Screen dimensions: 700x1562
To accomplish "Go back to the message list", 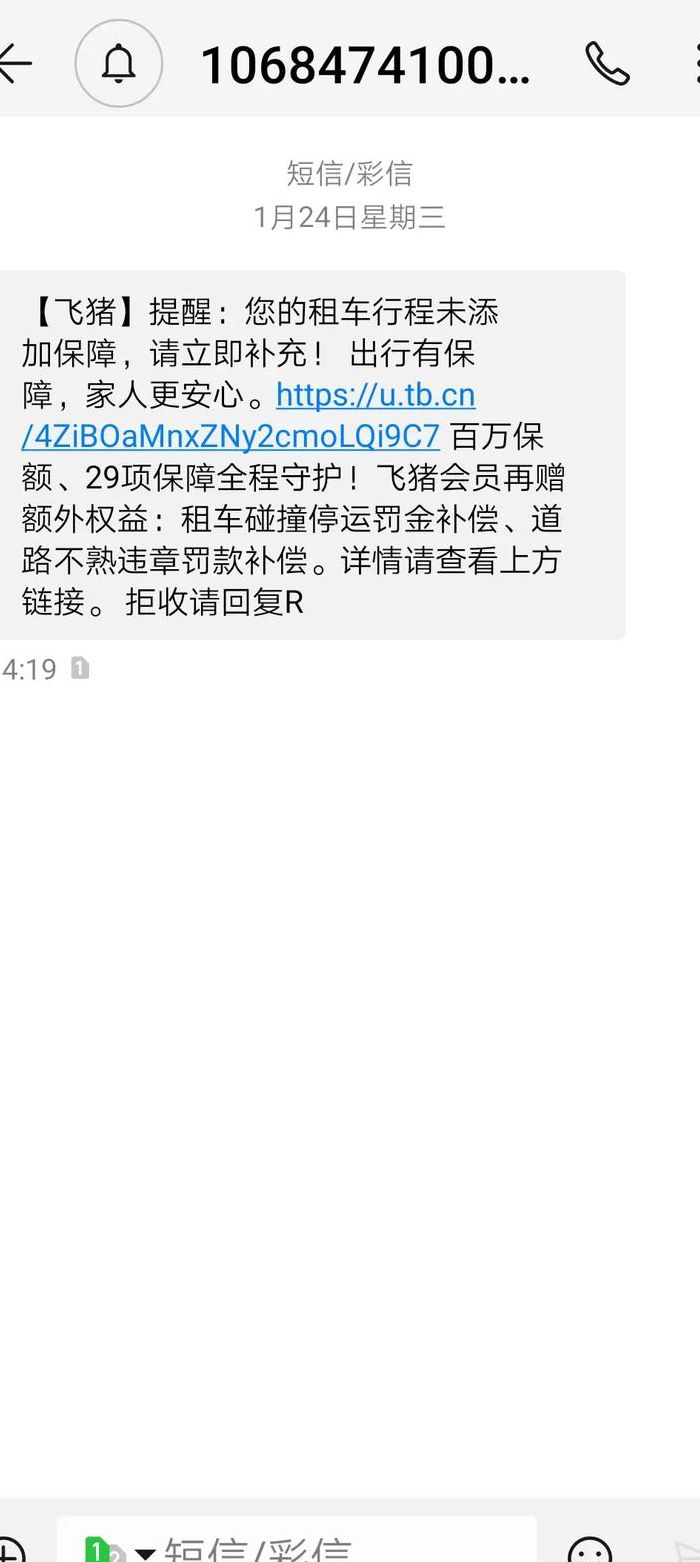I will click(x=13, y=63).
